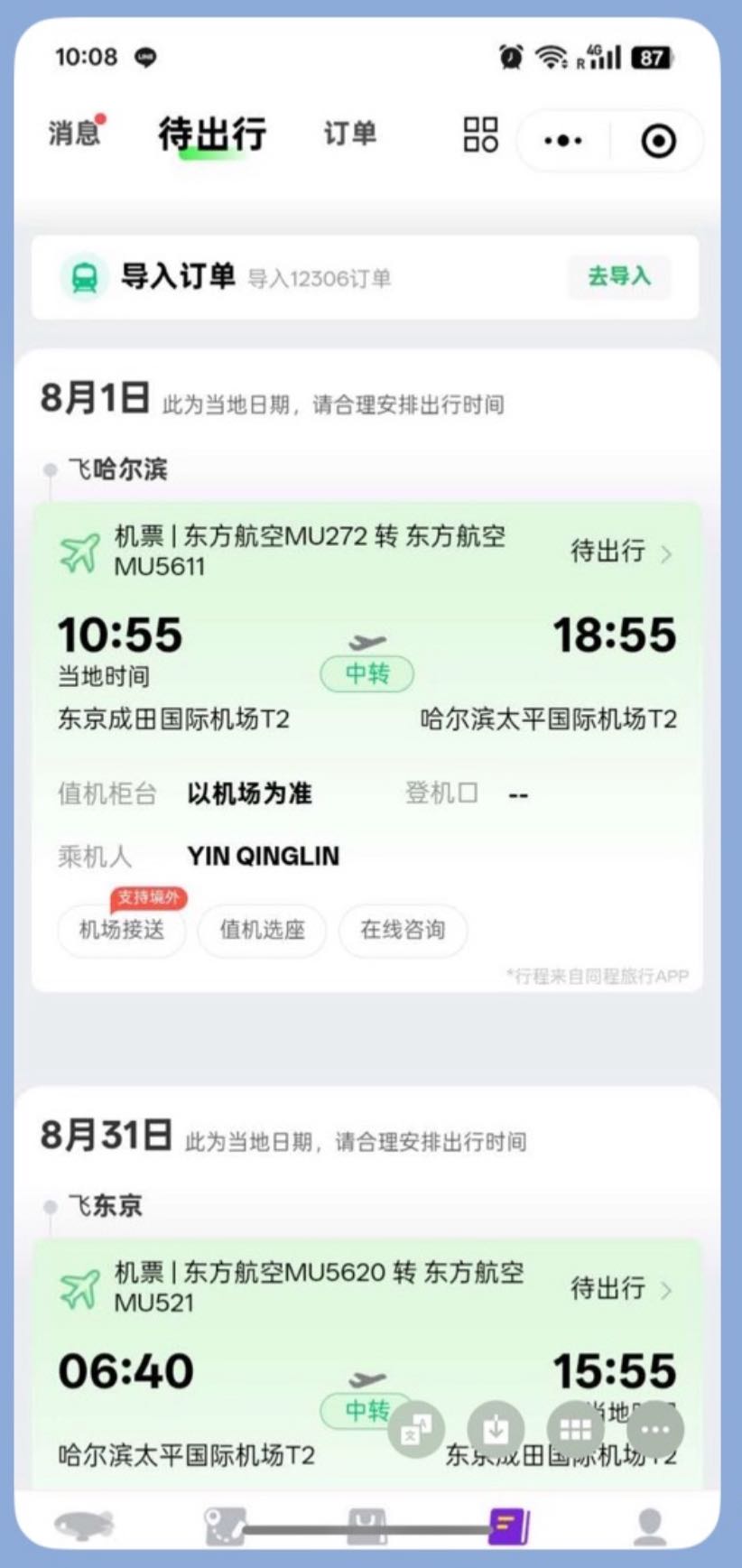Open the four-square grid icon
The height and width of the screenshot is (1568, 742).
click(480, 135)
